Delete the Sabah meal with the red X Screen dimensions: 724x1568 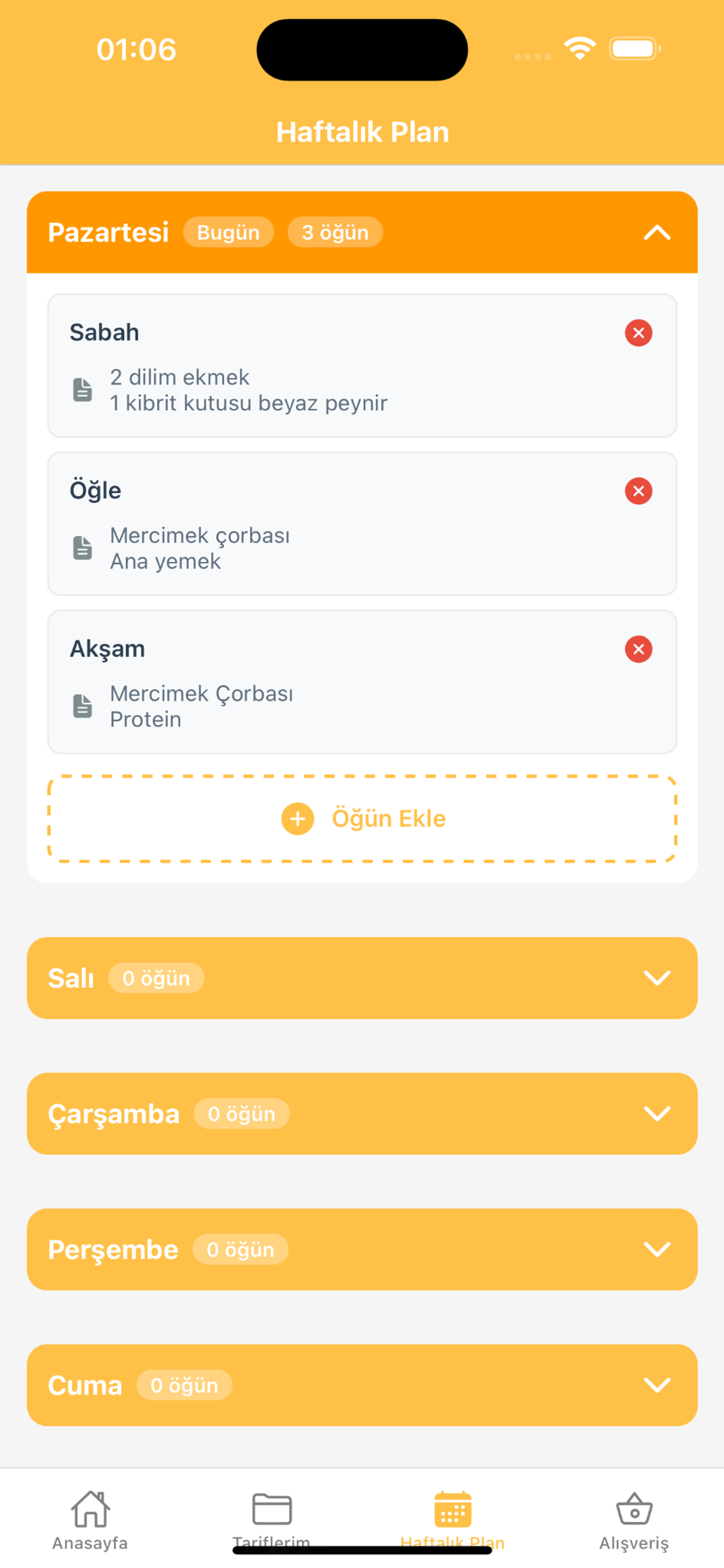[638, 333]
